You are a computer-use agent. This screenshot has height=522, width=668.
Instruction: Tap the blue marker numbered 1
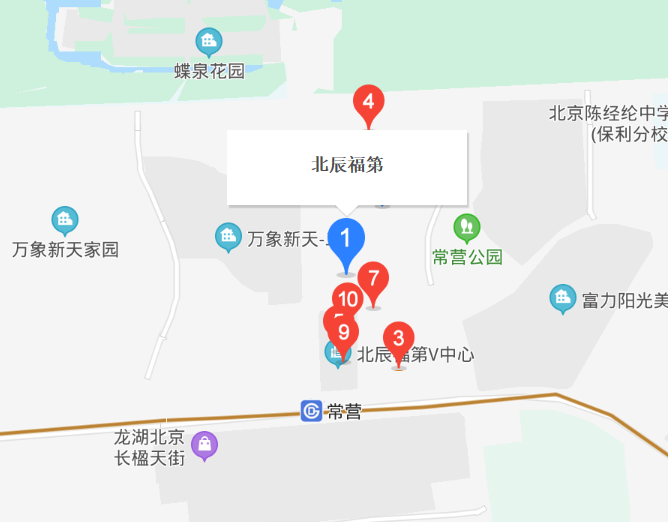coord(346,240)
